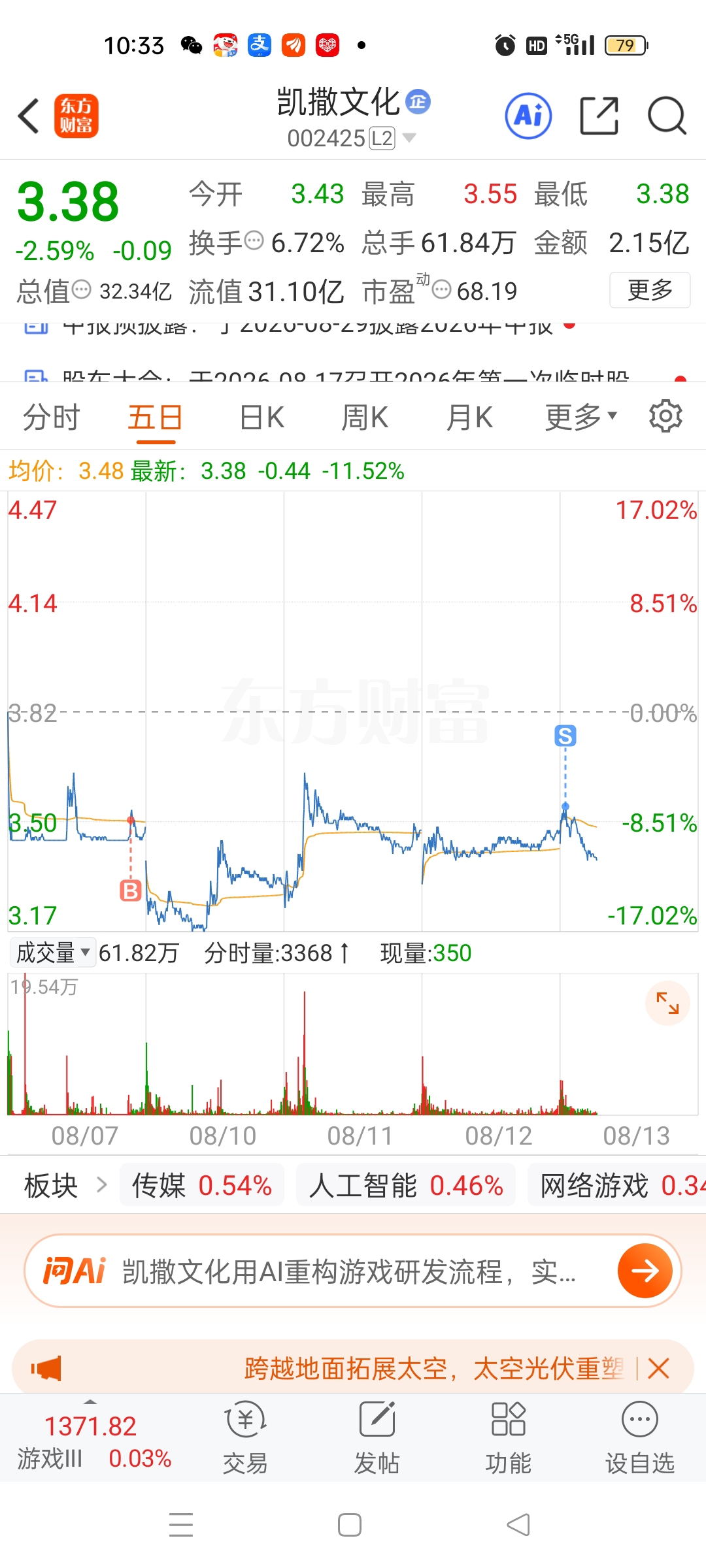The height and width of the screenshot is (1568, 706).
Task: Switch to the 日K chart tab
Action: point(261,417)
